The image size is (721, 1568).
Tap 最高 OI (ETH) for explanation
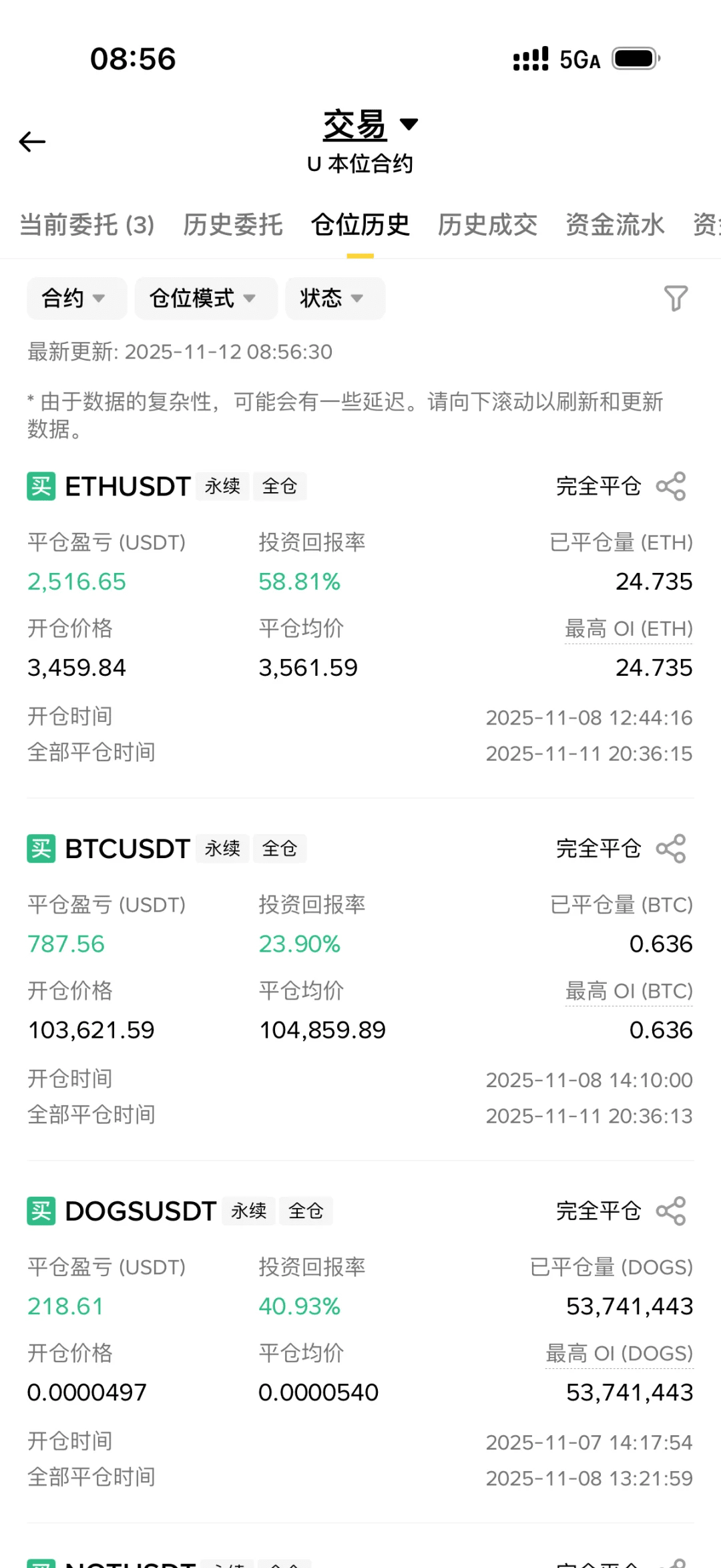pos(628,629)
